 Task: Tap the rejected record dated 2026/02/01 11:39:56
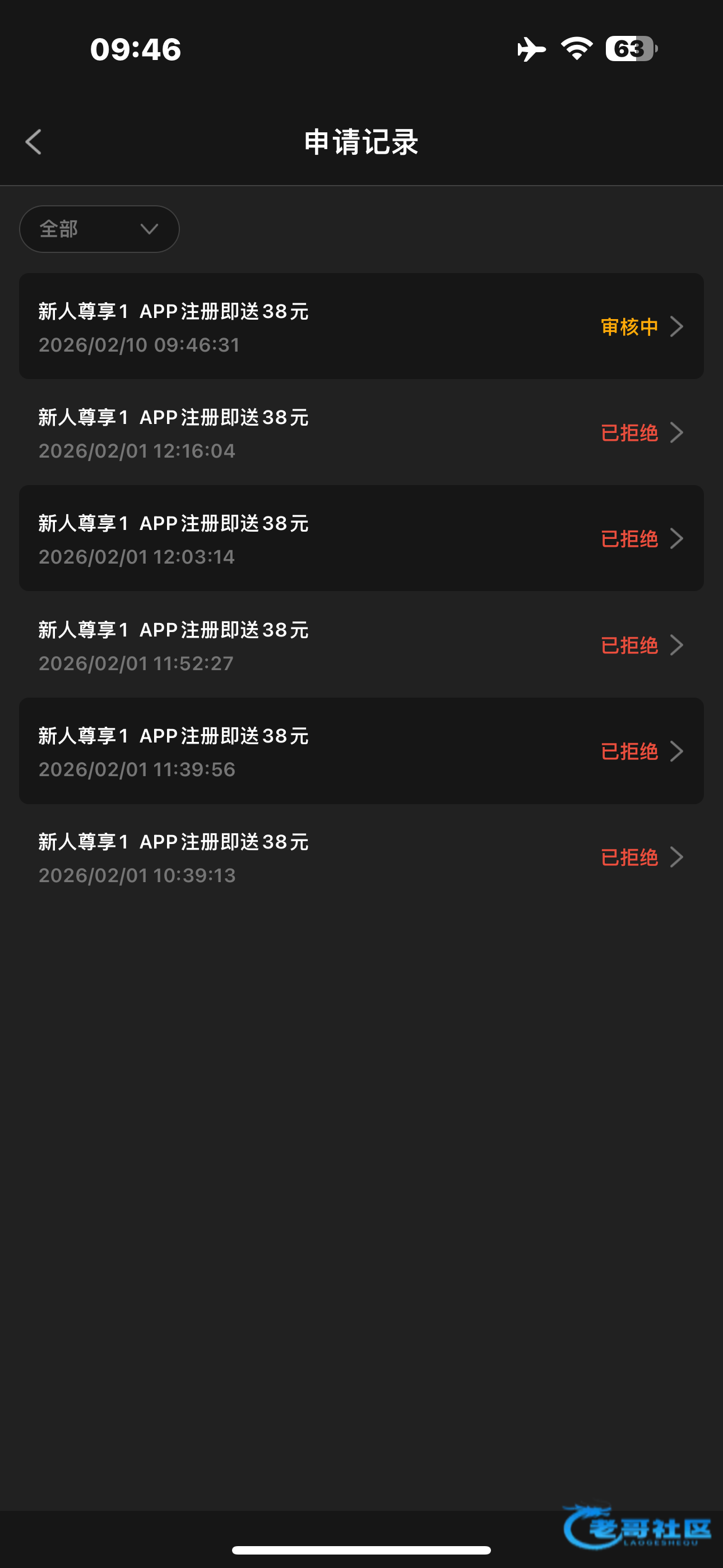(361, 750)
